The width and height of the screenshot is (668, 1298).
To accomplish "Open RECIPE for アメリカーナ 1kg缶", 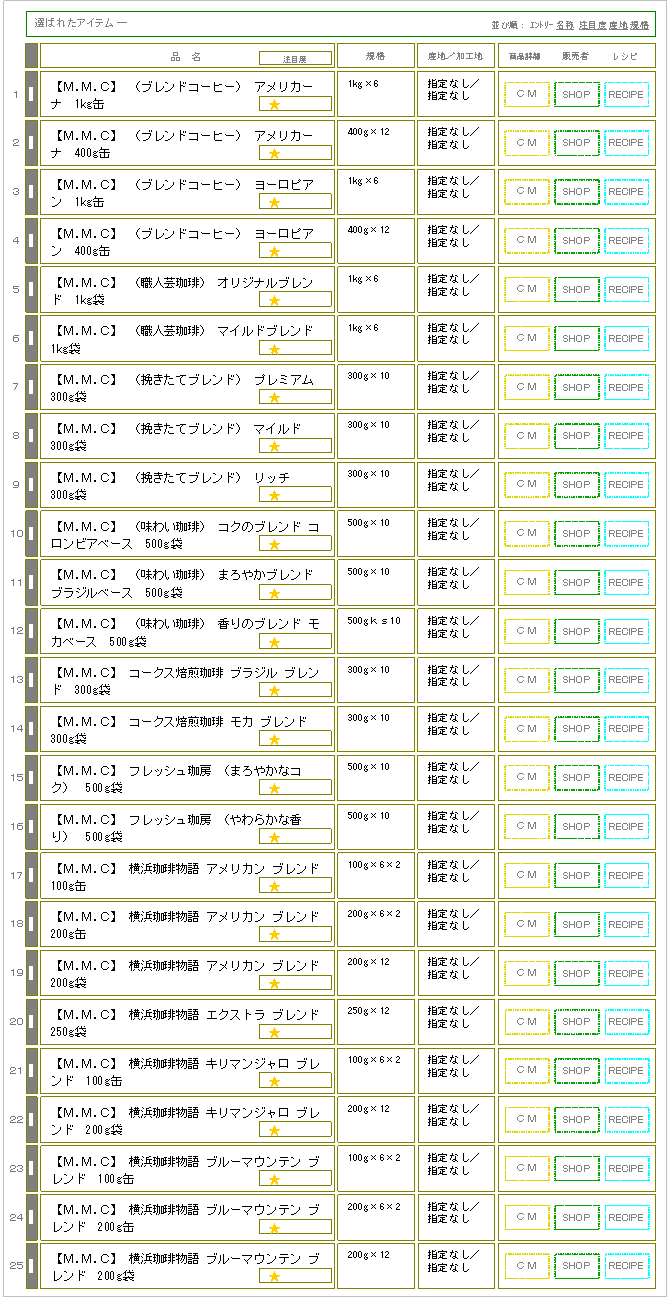I will (626, 94).
